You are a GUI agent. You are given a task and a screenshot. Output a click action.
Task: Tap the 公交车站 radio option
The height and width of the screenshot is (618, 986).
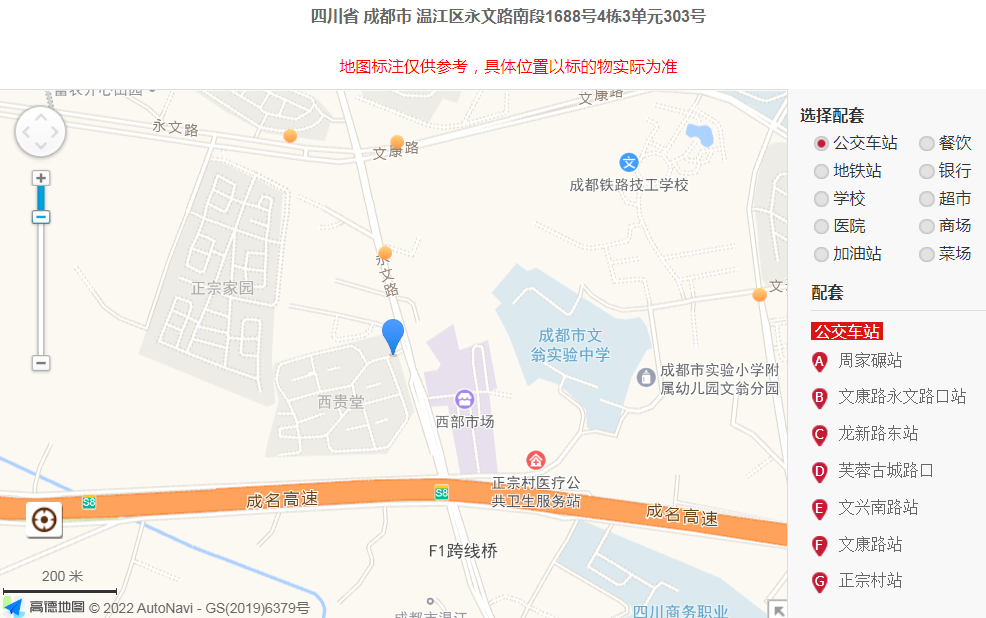pos(822,144)
